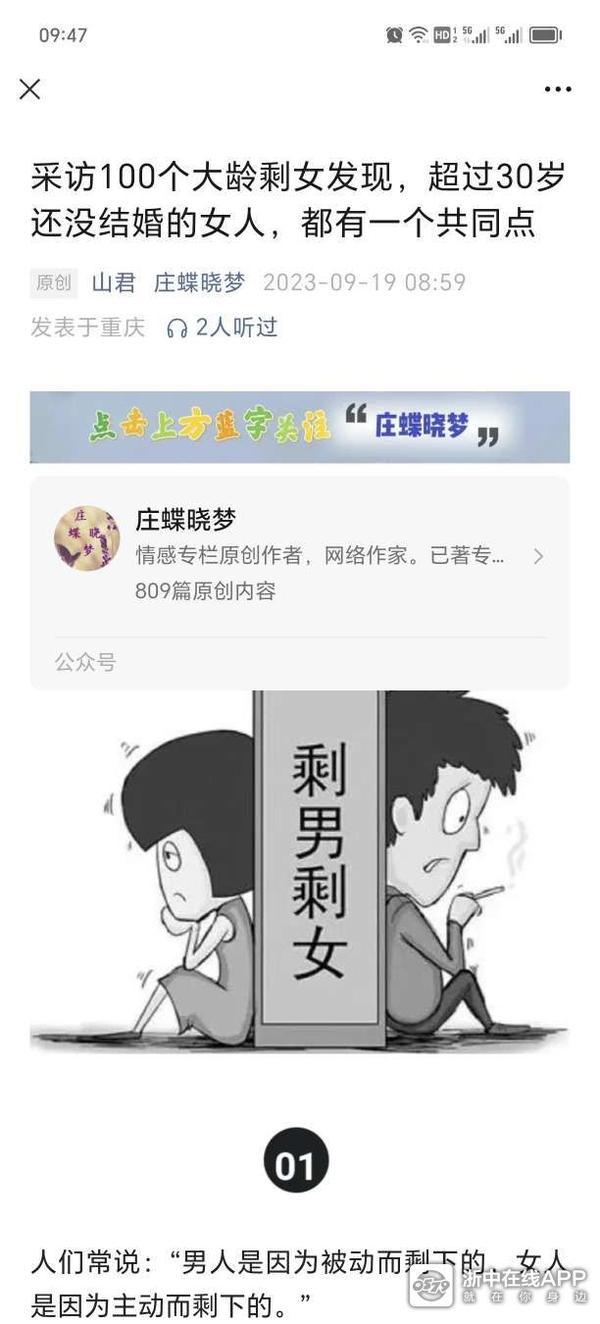Screen dimensions: 600x1324
Task: Open the 山君 author link
Action: tap(113, 283)
